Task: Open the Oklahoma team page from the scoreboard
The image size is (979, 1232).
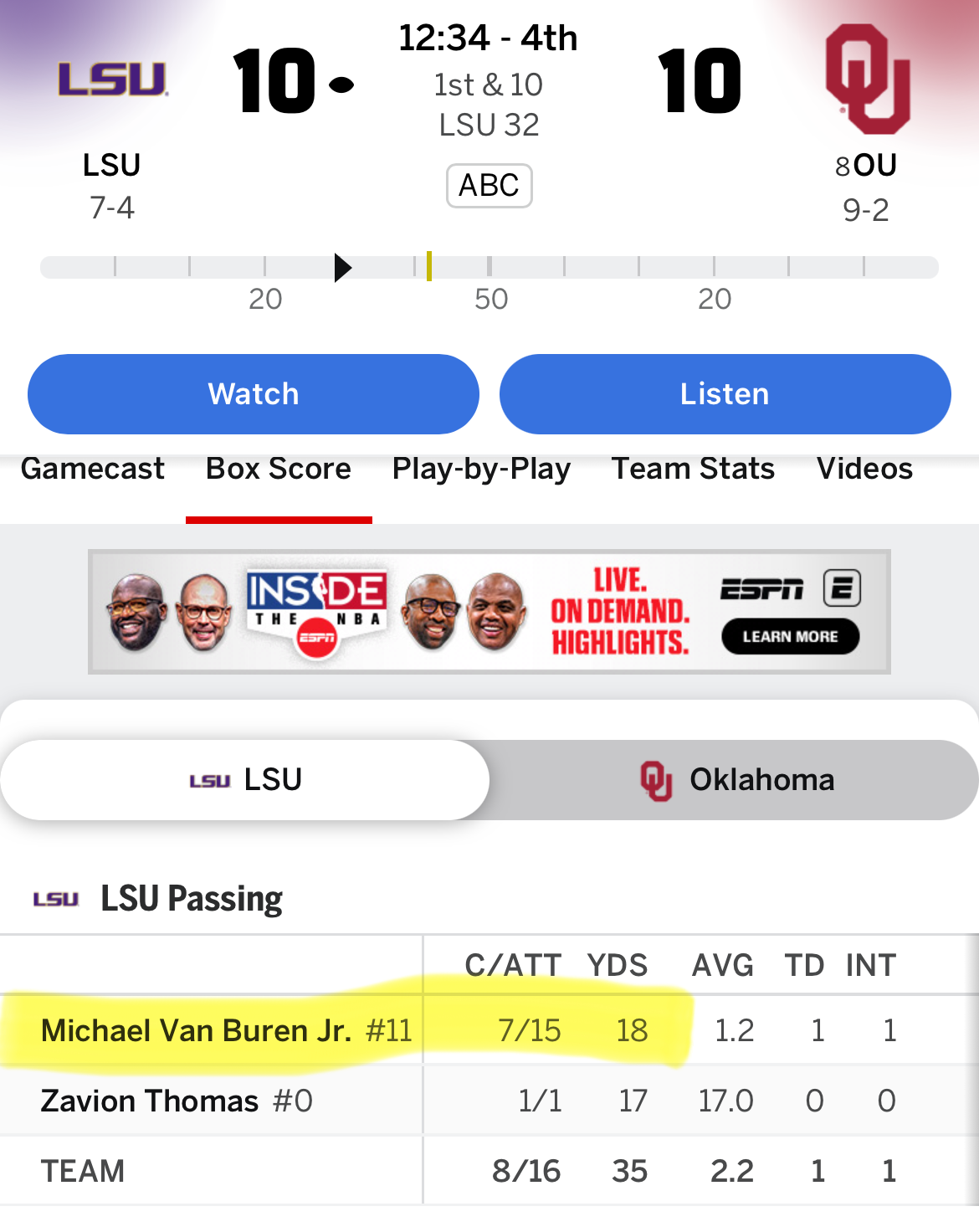Action: (867, 80)
